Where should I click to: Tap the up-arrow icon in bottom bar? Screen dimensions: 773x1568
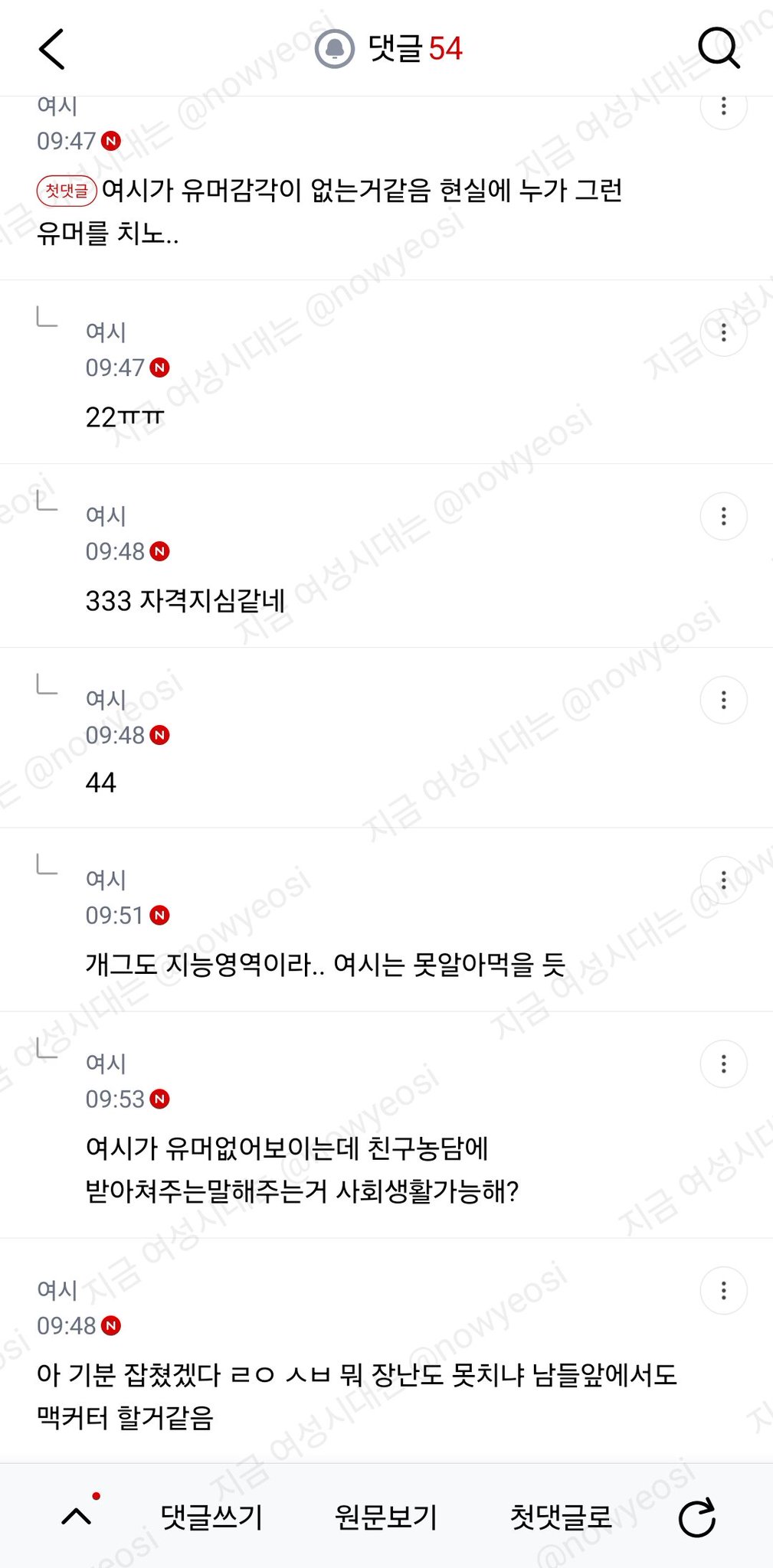point(76,1516)
